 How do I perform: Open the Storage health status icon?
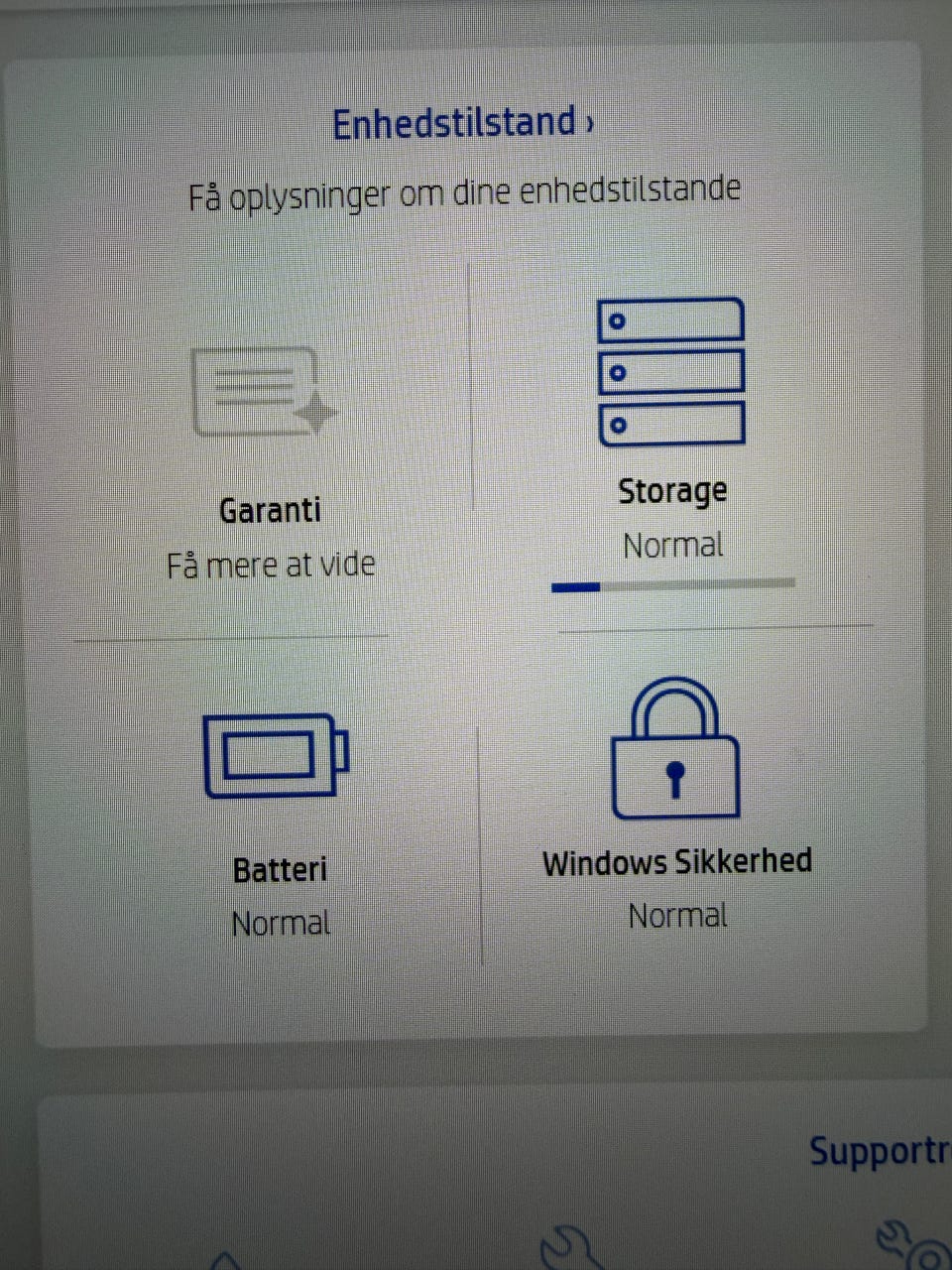pyautogui.click(x=672, y=372)
